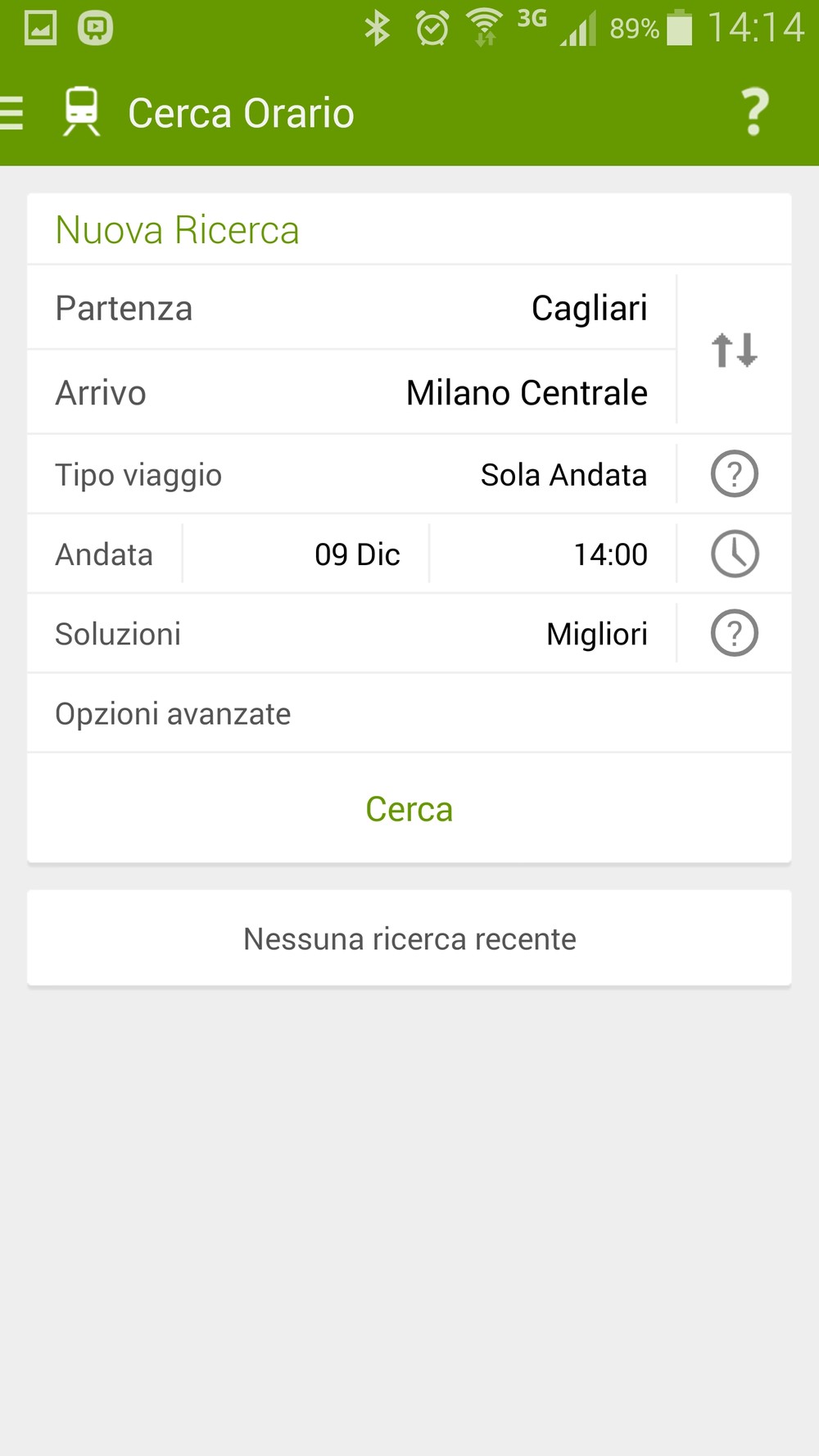Show help for Tipo viaggio
This screenshot has height=1456, width=819.
[x=735, y=474]
